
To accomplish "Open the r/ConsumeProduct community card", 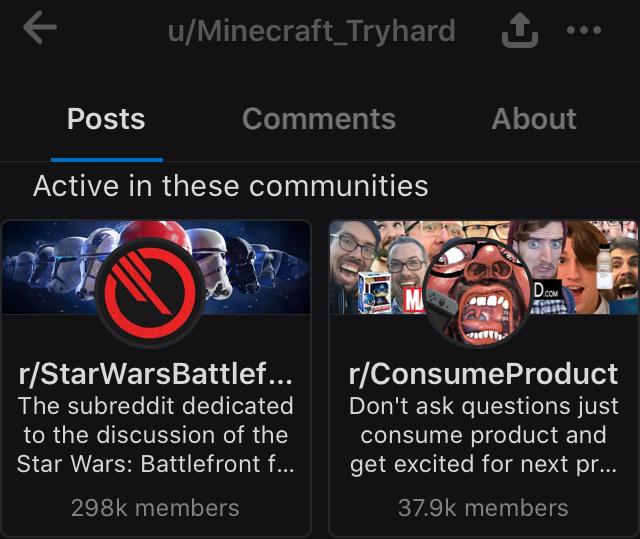I will pos(483,378).
